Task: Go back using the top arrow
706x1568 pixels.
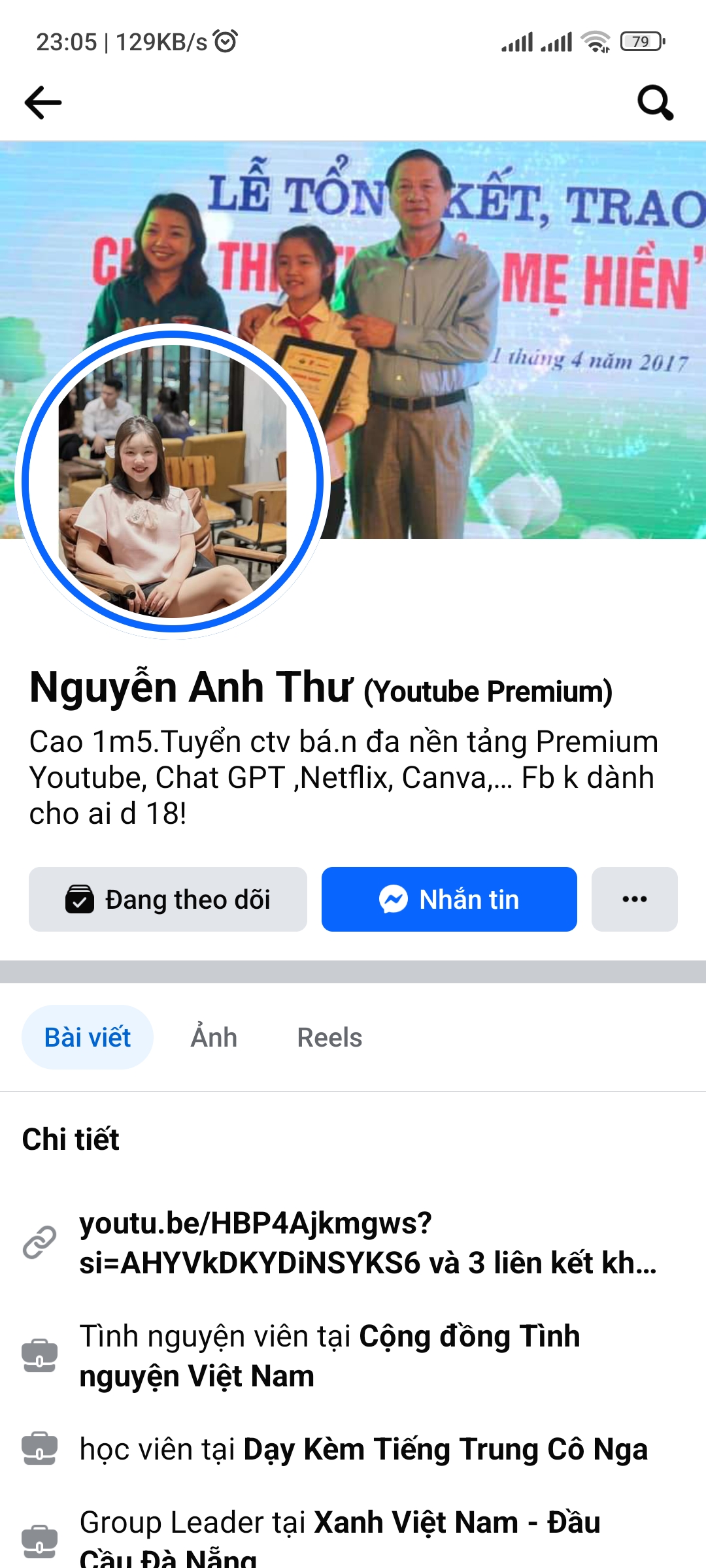Action: click(43, 103)
